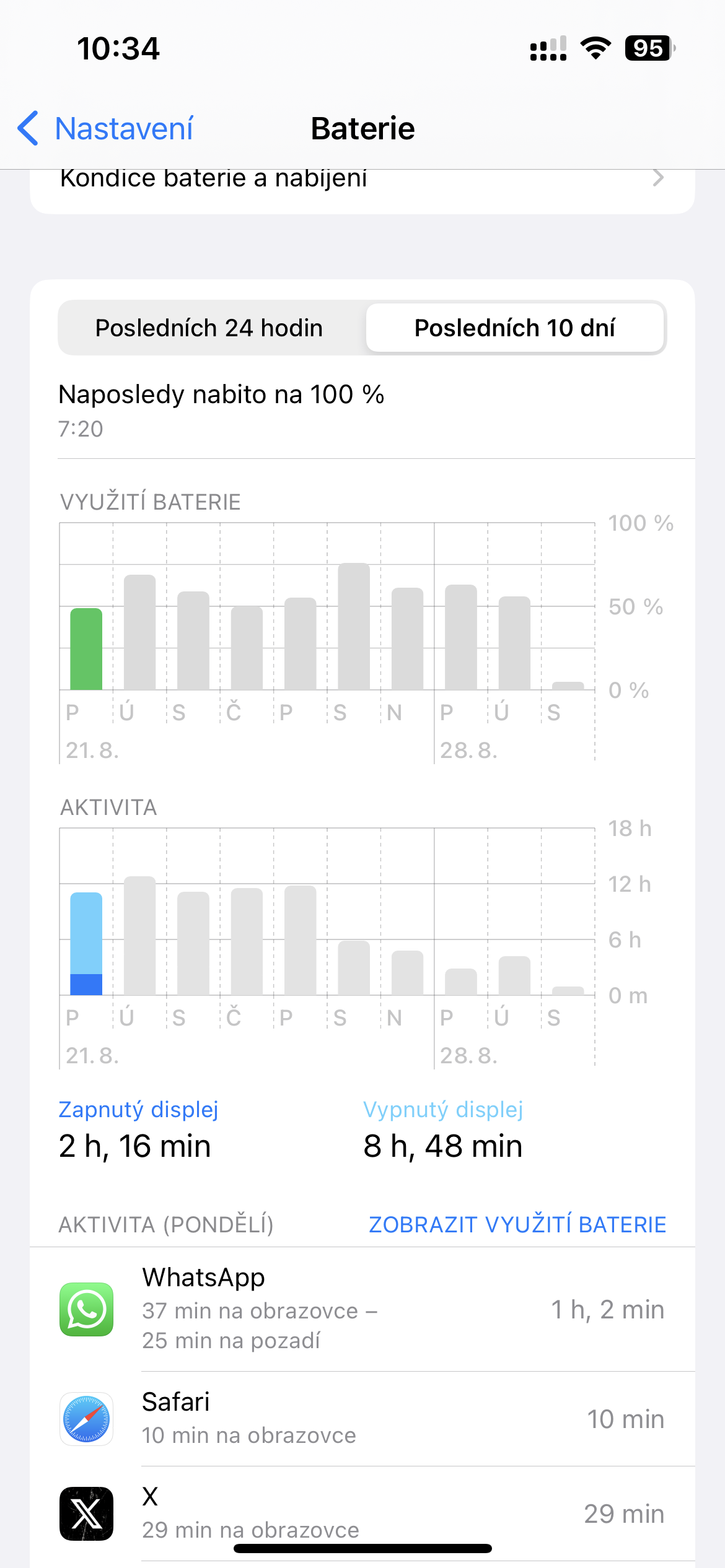This screenshot has width=725, height=1568.
Task: Select the Safari activity row
Action: 362,1419
